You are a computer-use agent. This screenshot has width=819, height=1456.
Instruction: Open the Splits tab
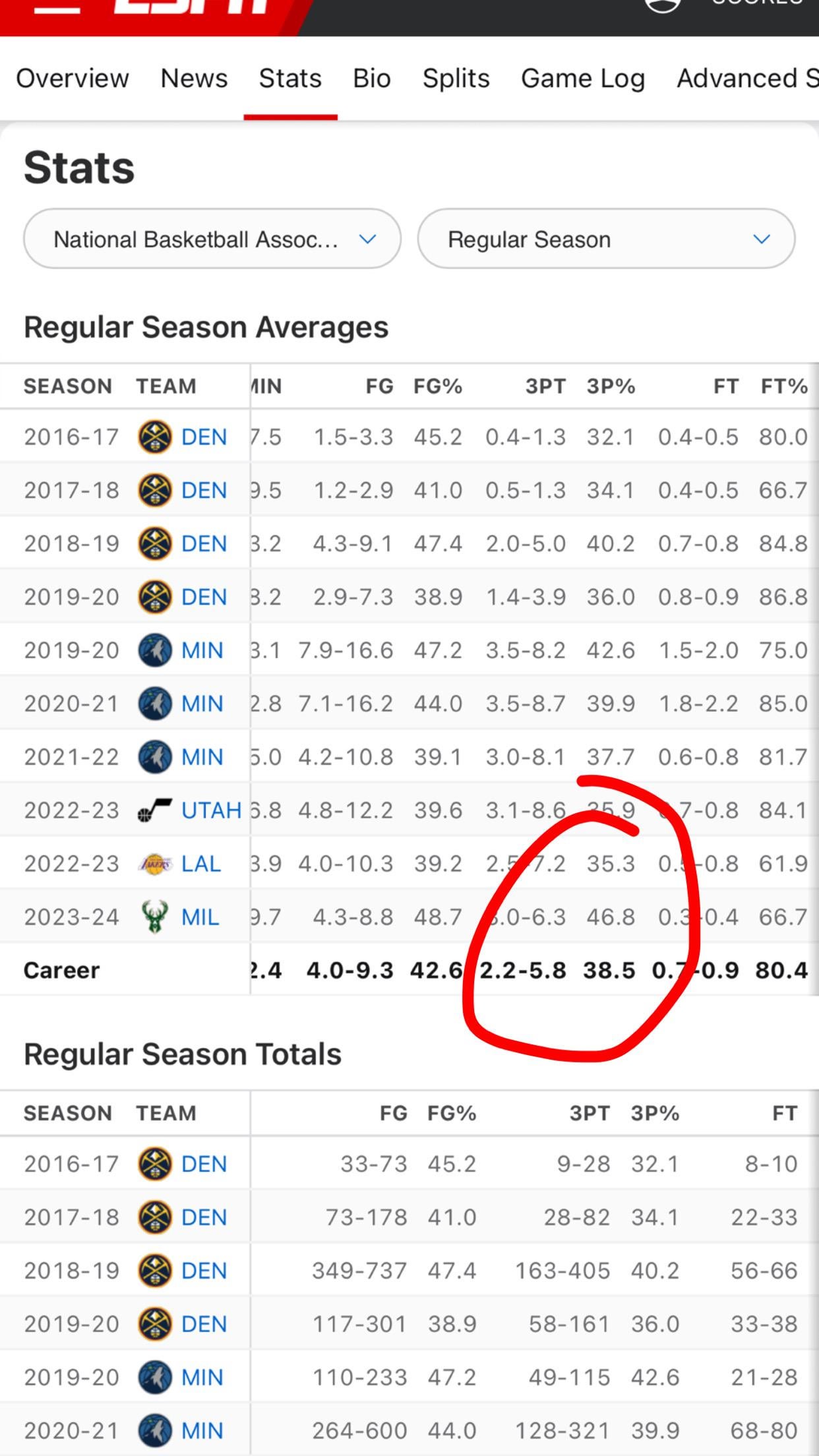click(x=456, y=78)
